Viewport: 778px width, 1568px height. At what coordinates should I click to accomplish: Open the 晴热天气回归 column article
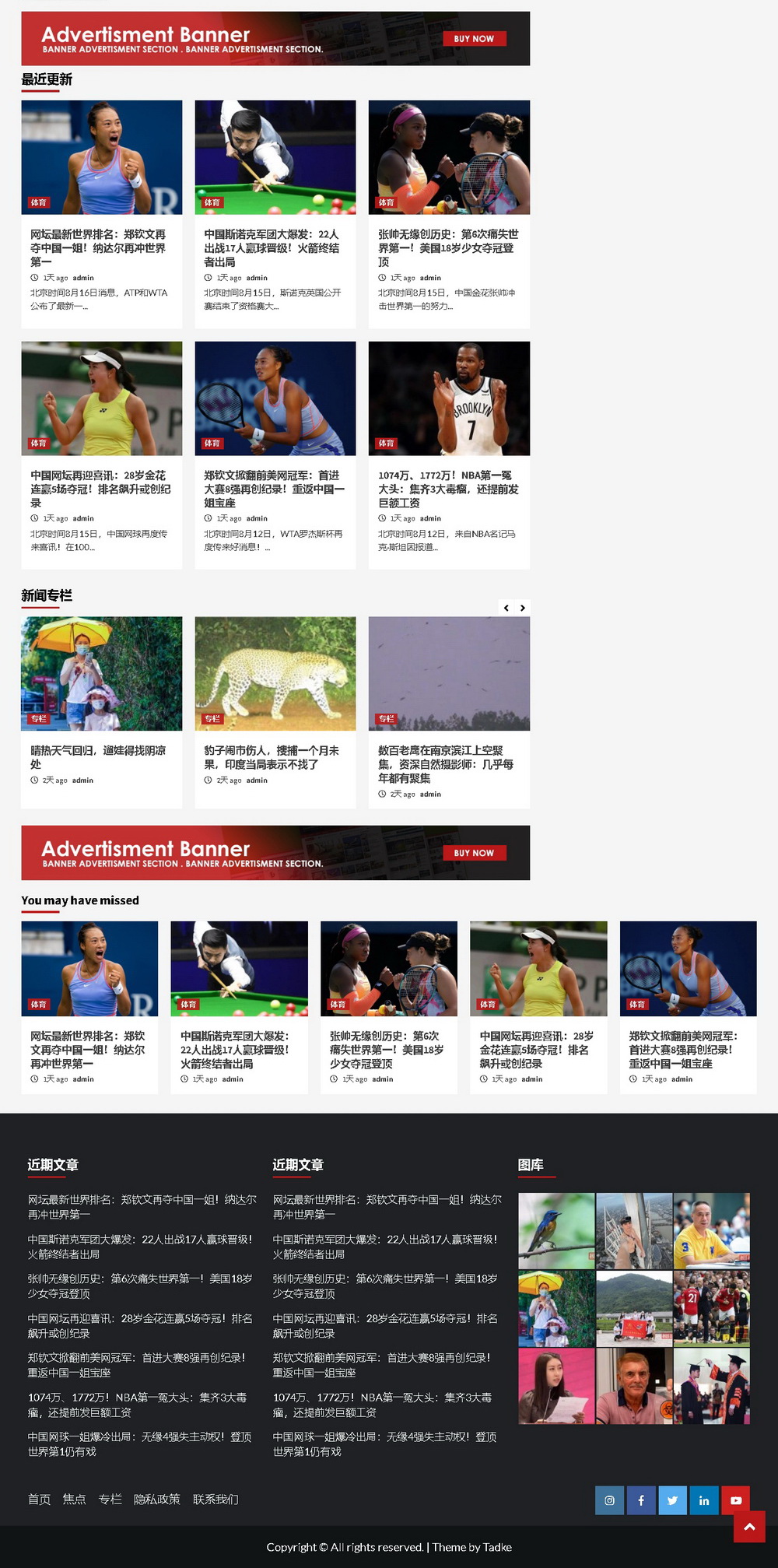98,757
